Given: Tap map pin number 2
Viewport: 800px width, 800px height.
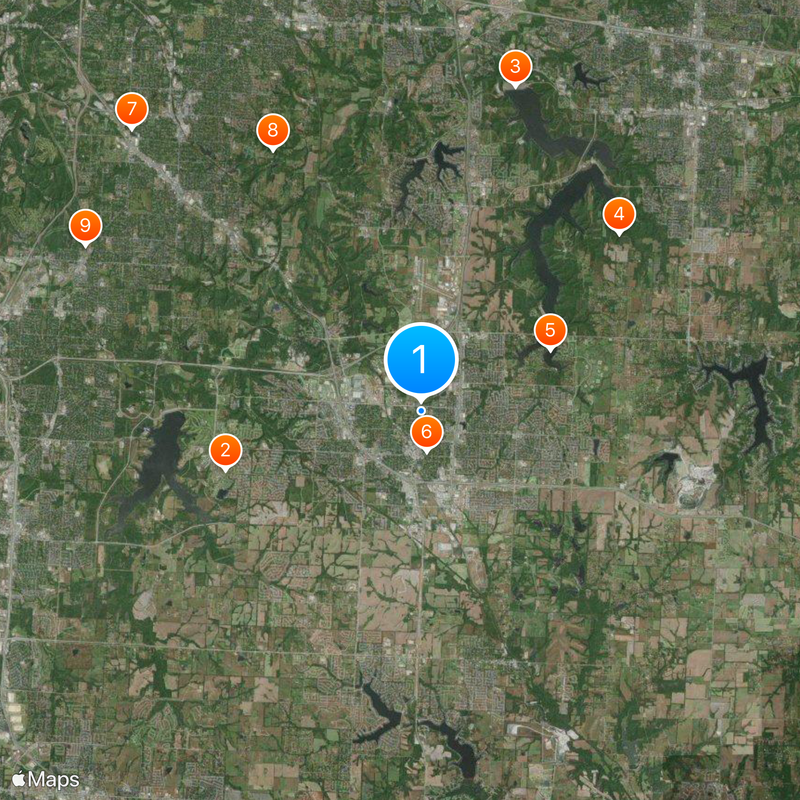Looking at the screenshot, I should tap(225, 451).
